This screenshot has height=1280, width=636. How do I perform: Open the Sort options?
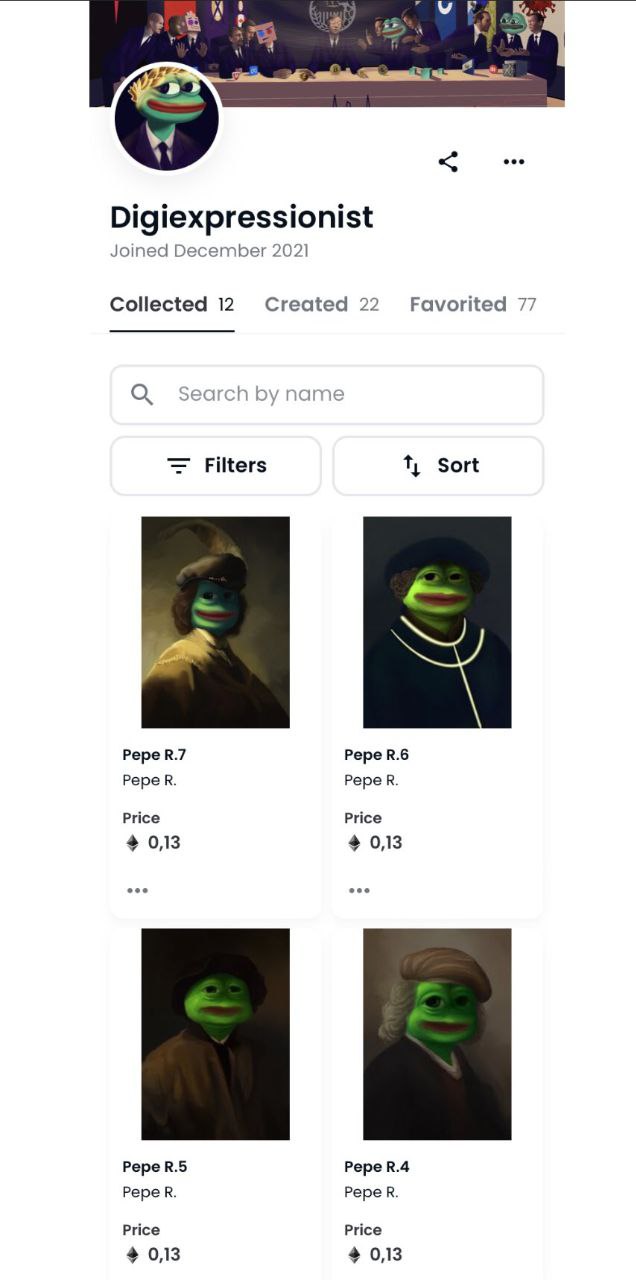pos(438,465)
